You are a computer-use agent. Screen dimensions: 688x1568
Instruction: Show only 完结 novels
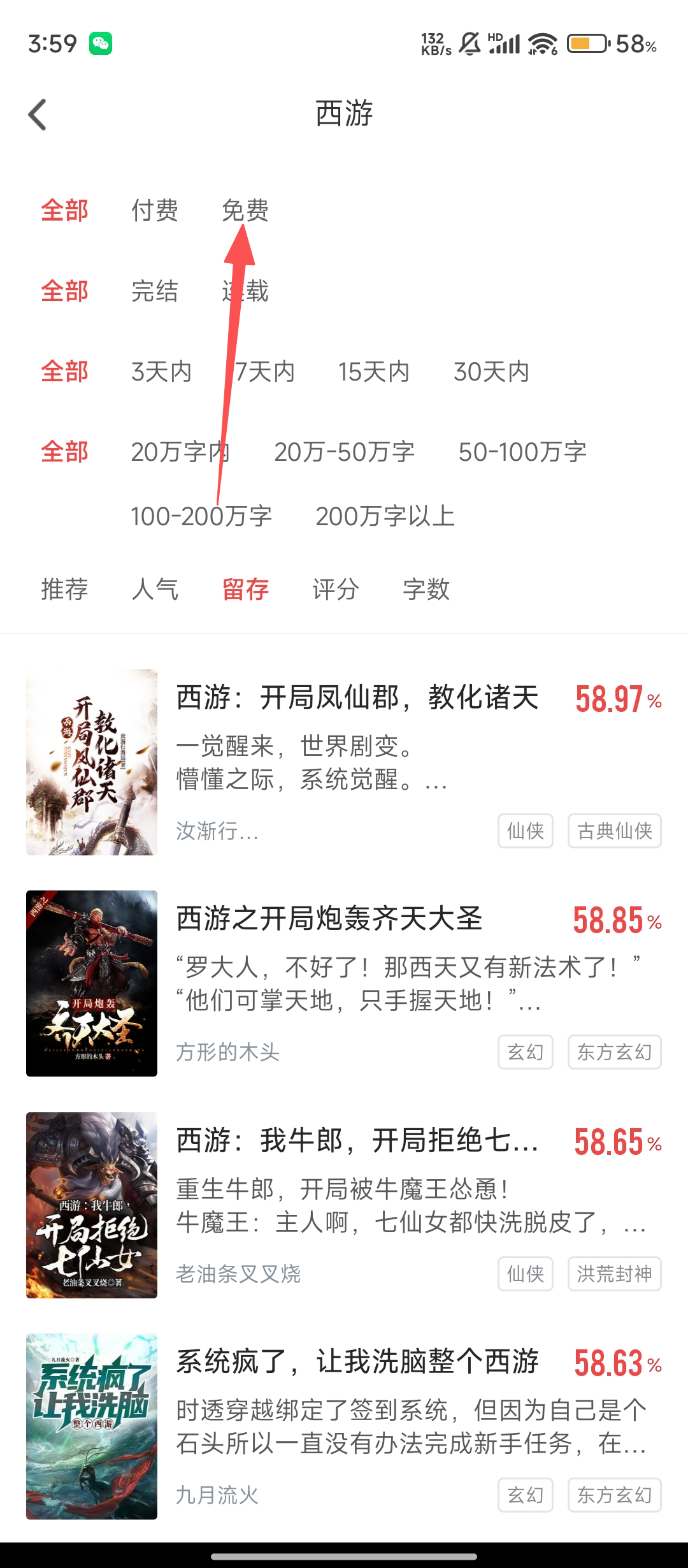pos(155,291)
